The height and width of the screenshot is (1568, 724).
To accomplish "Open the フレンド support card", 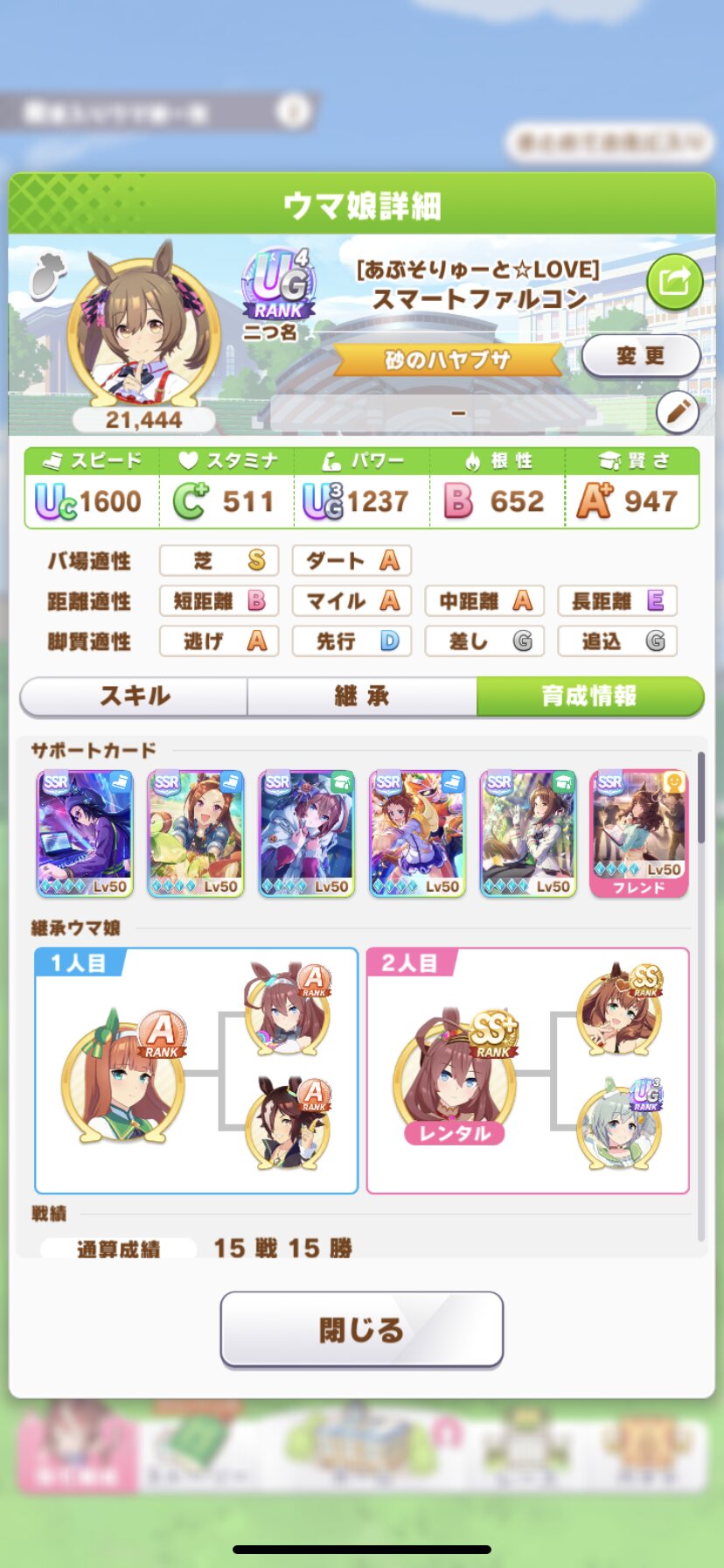I will (x=639, y=834).
